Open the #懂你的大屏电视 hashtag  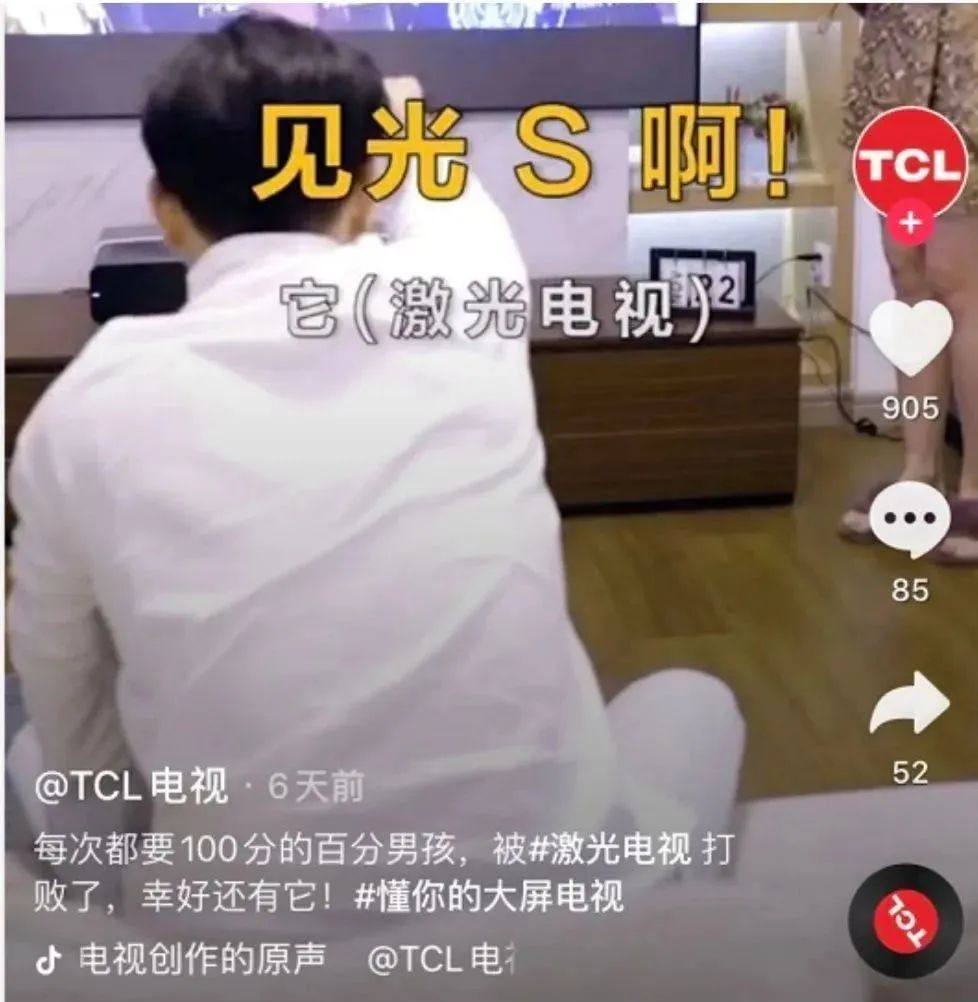[489, 896]
